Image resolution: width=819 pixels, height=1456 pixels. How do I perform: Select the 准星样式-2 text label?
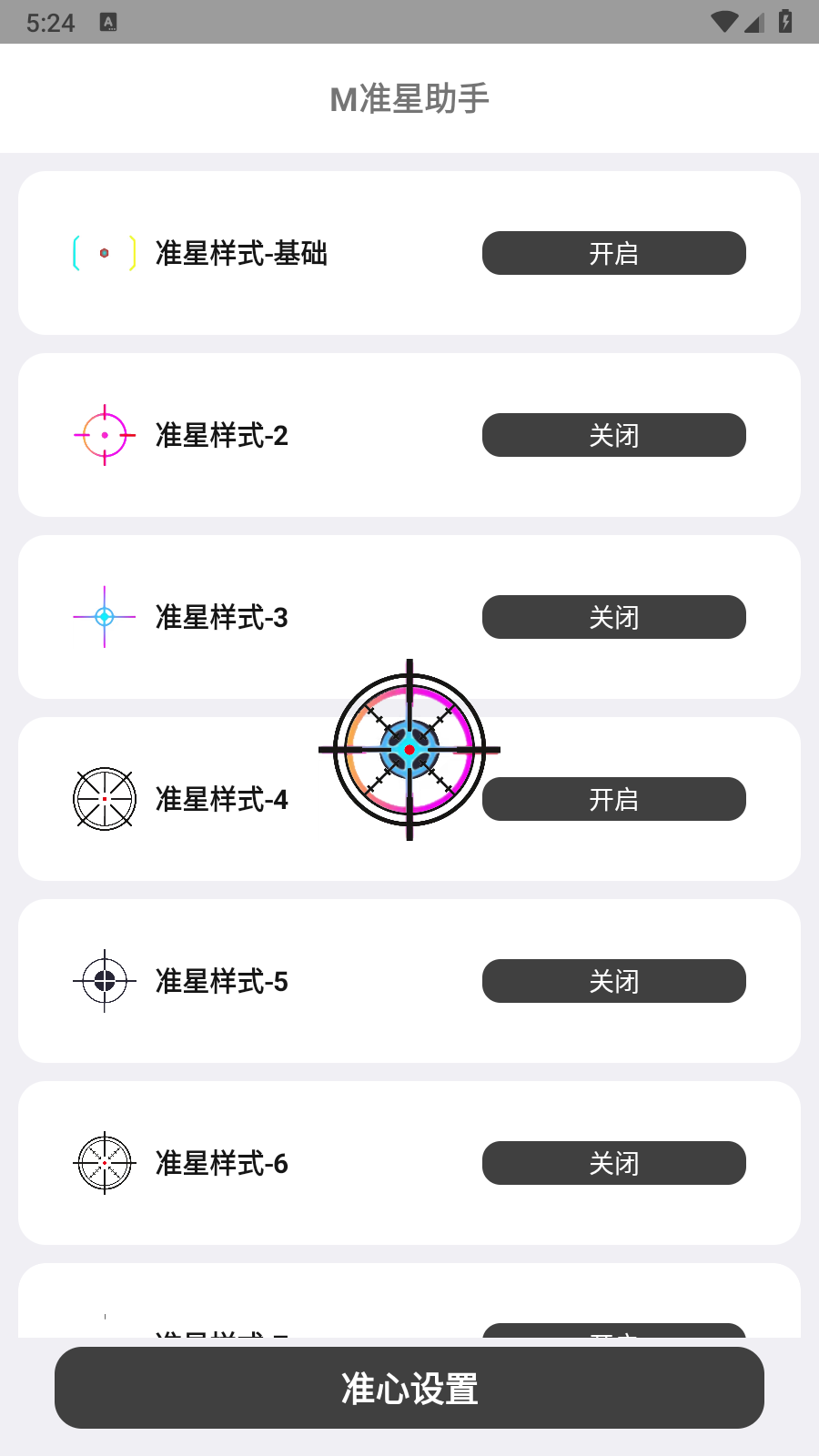tap(221, 435)
